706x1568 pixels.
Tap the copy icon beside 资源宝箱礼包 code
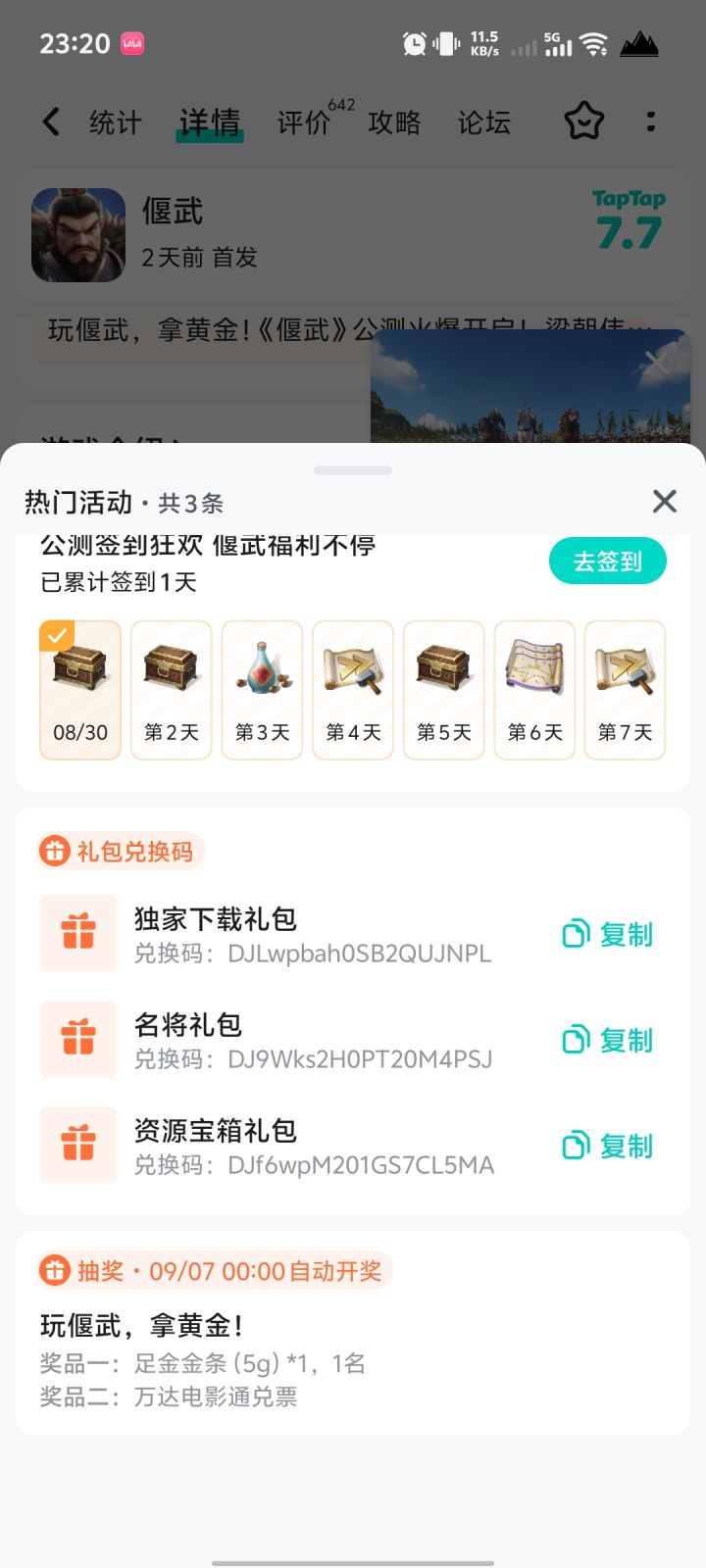578,1145
